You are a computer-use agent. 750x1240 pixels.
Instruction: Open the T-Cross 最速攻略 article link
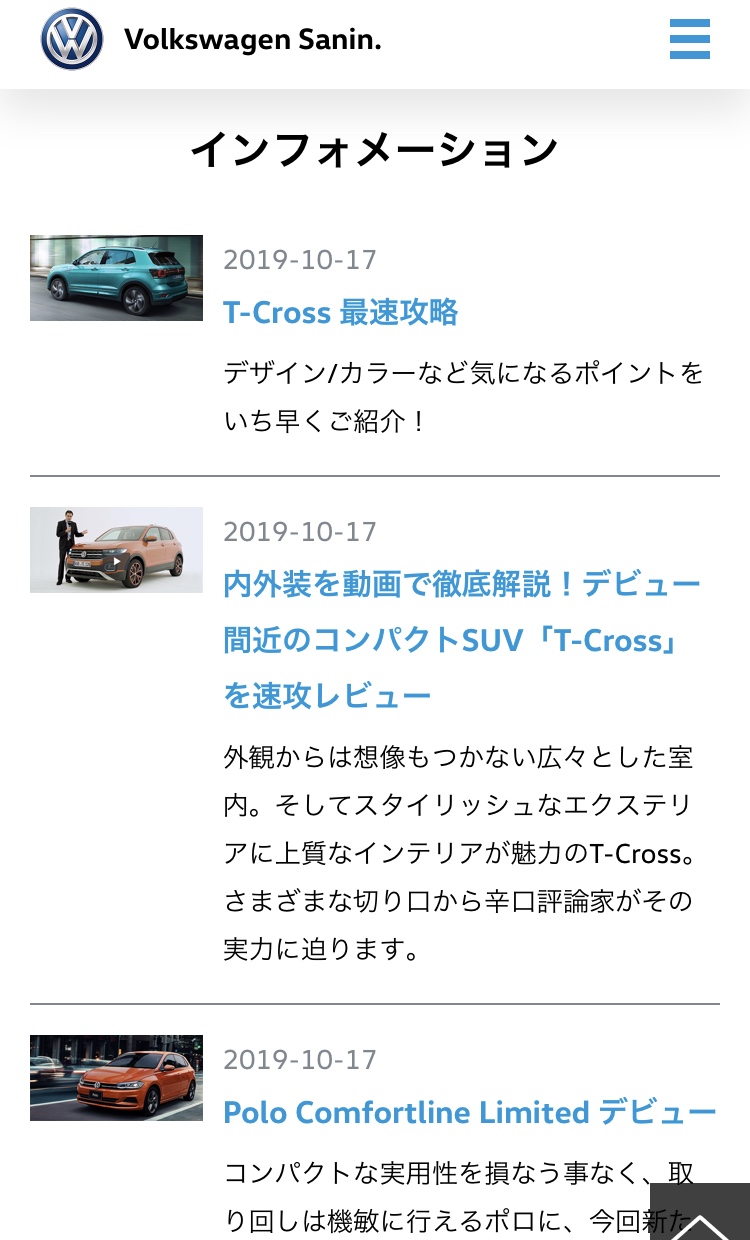(x=340, y=312)
